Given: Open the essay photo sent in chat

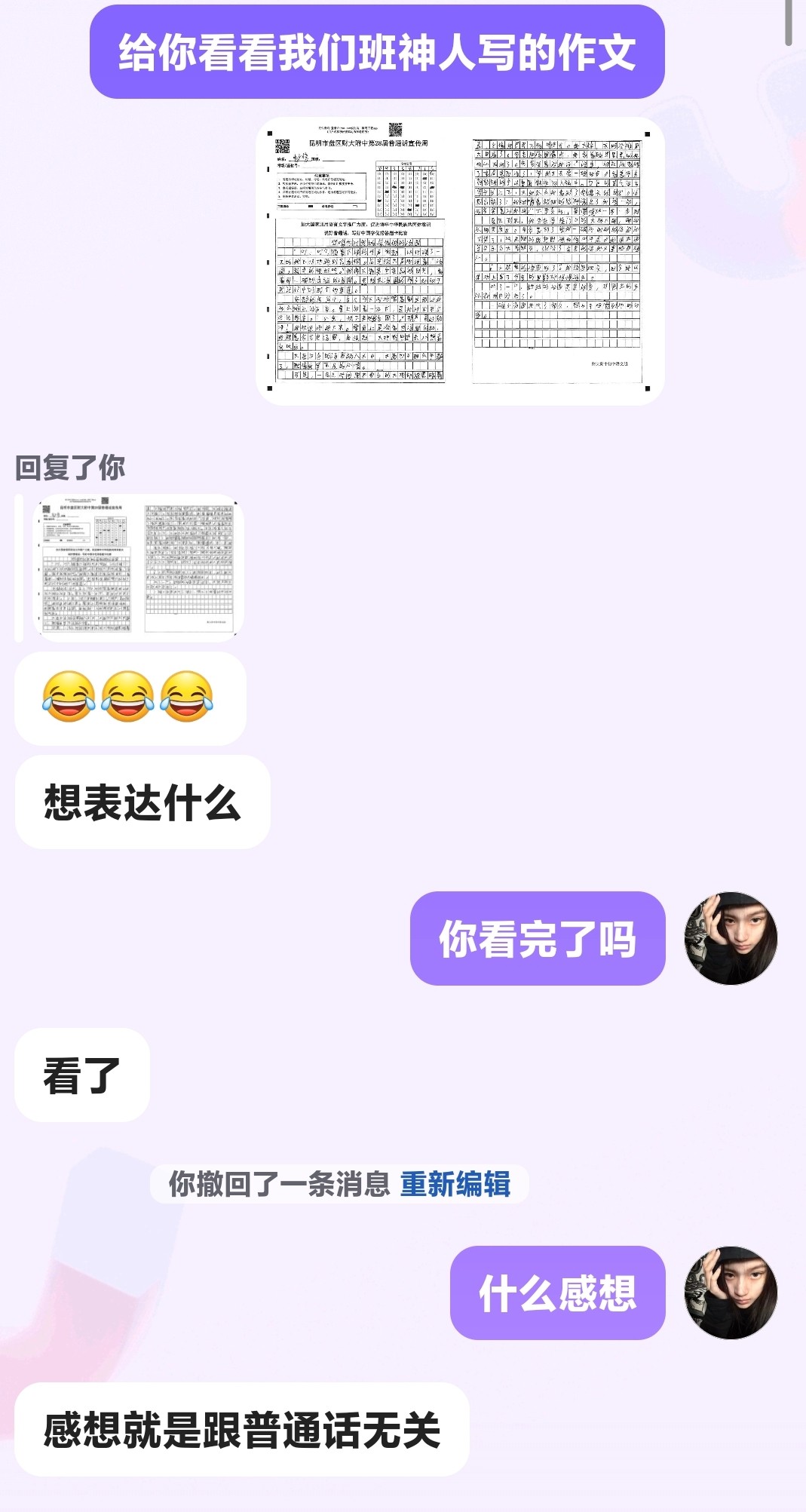Looking at the screenshot, I should click(x=460, y=260).
